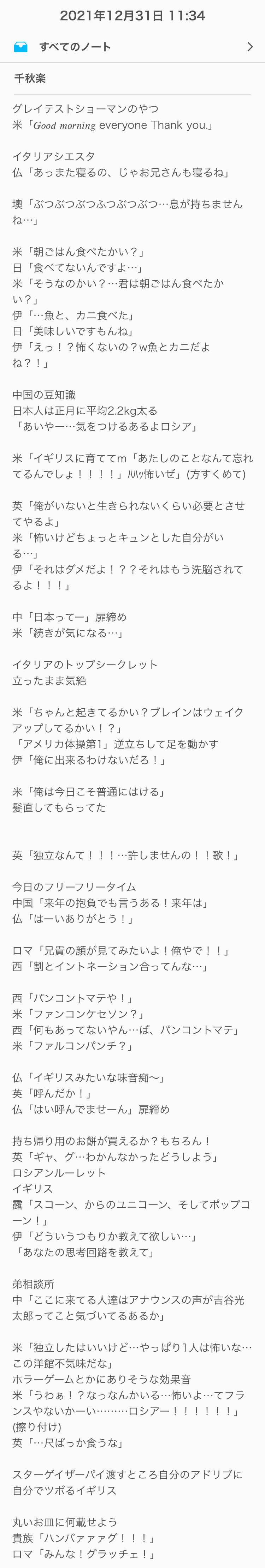Viewport: 265px width, 1568px height.
Task: Tap the note title 千秋楽
Action: point(30,78)
